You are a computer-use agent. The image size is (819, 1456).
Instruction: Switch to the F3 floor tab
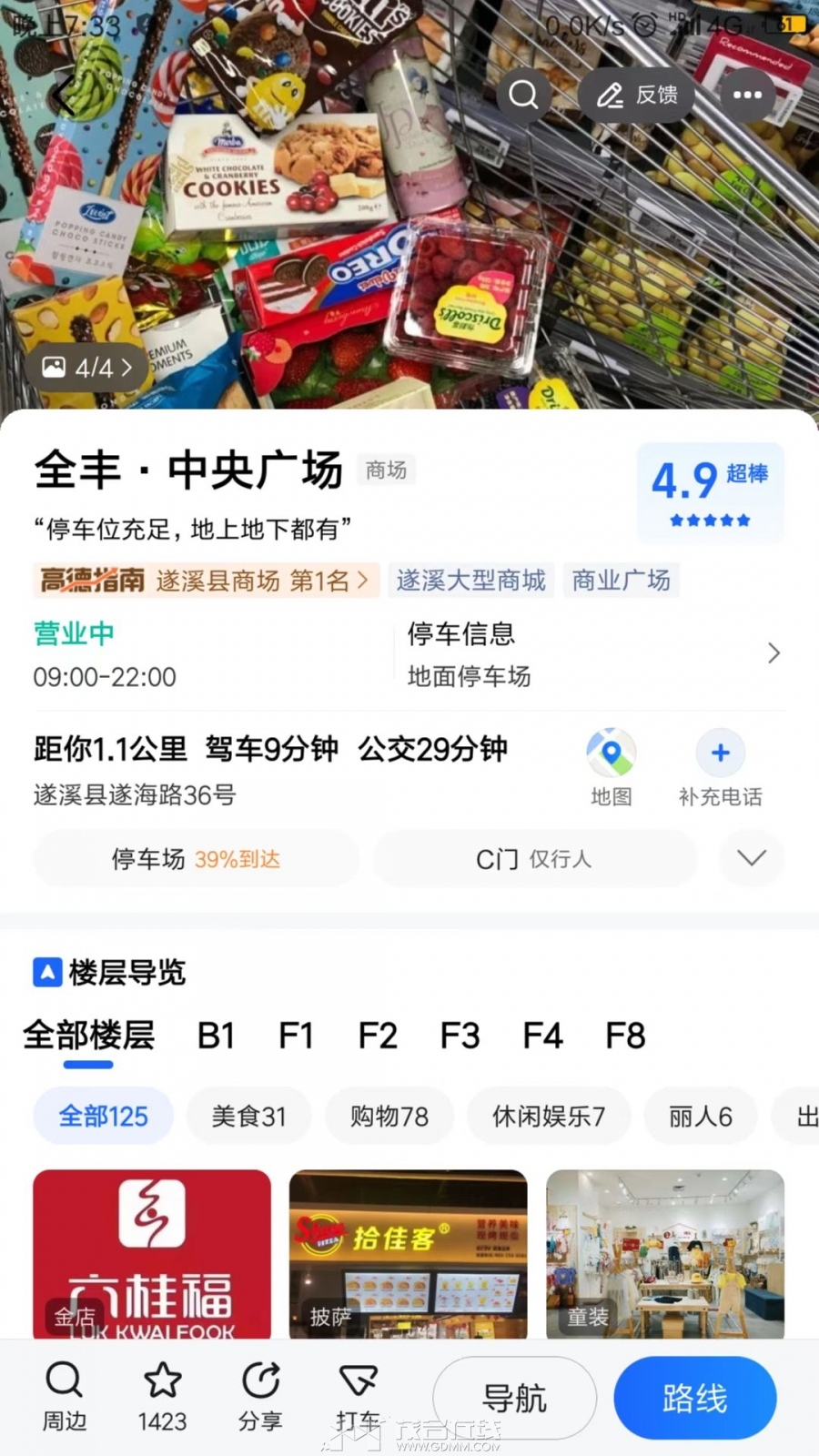point(460,1036)
